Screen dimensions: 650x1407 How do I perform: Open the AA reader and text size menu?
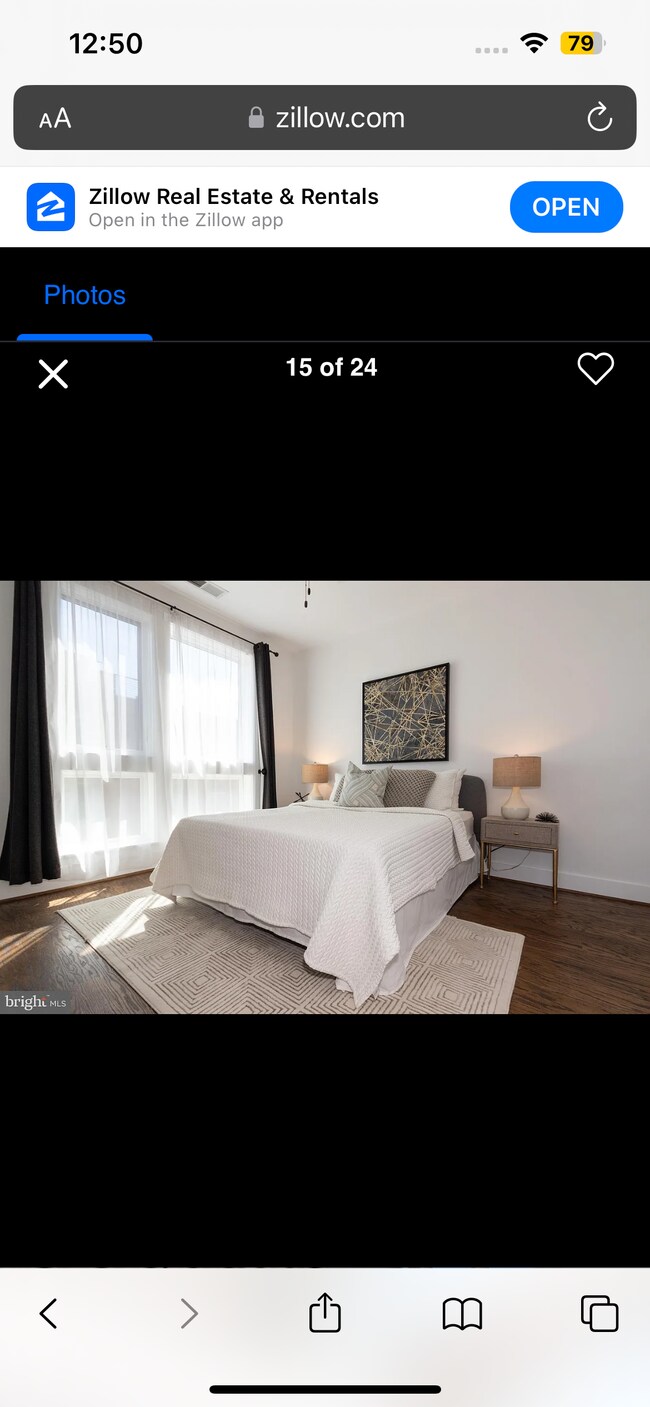(55, 119)
